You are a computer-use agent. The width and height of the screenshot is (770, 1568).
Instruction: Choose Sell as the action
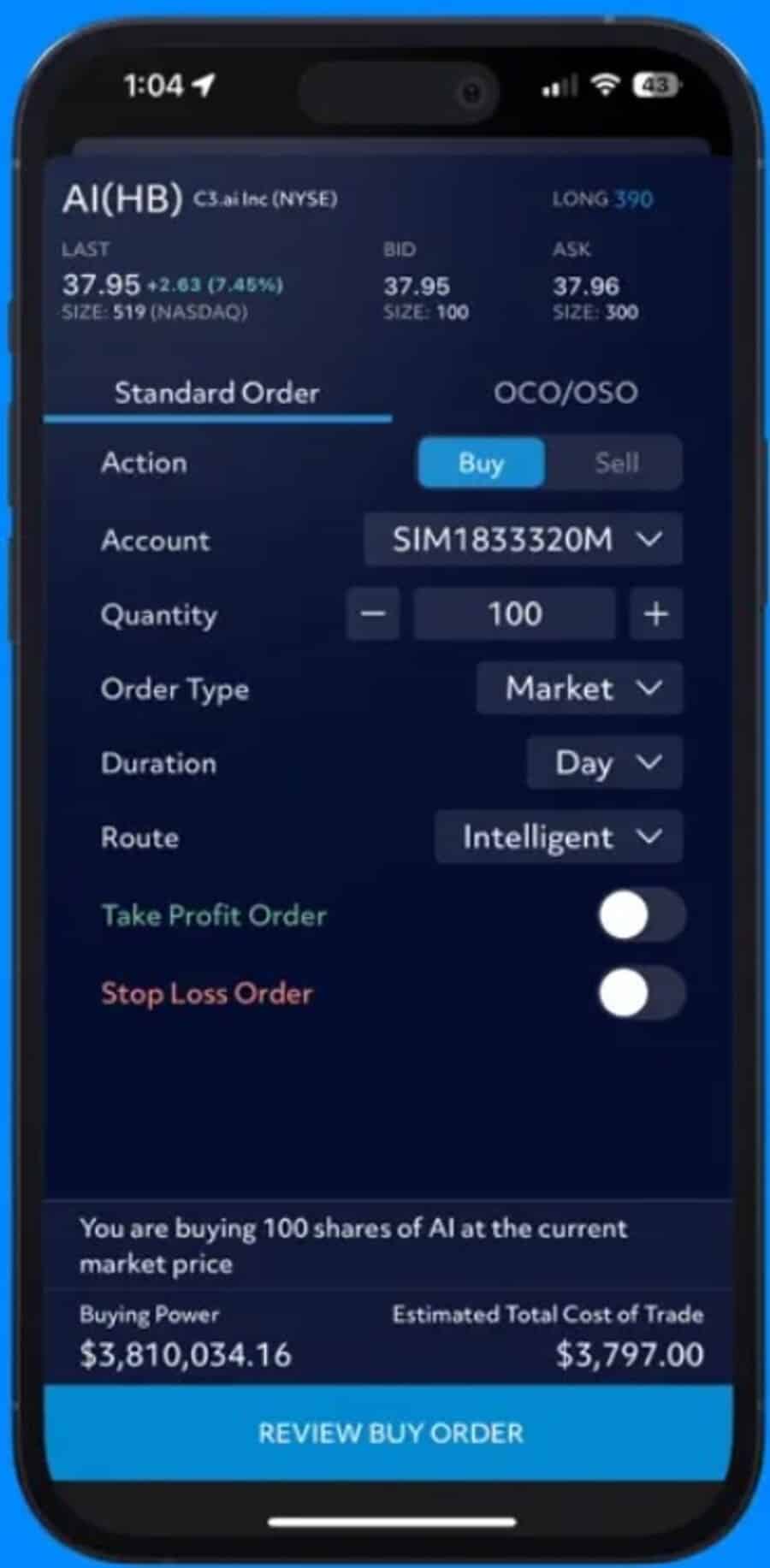[616, 463]
